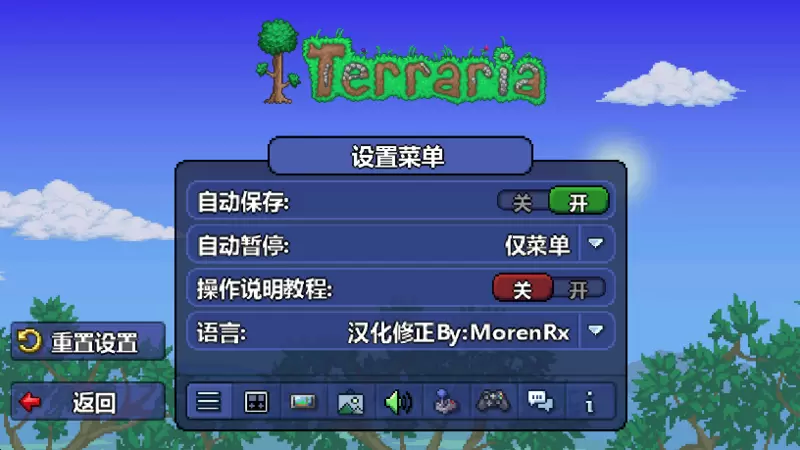This screenshot has height=450, width=800.
Task: Open the chat bubbles settings tab
Action: click(541, 402)
